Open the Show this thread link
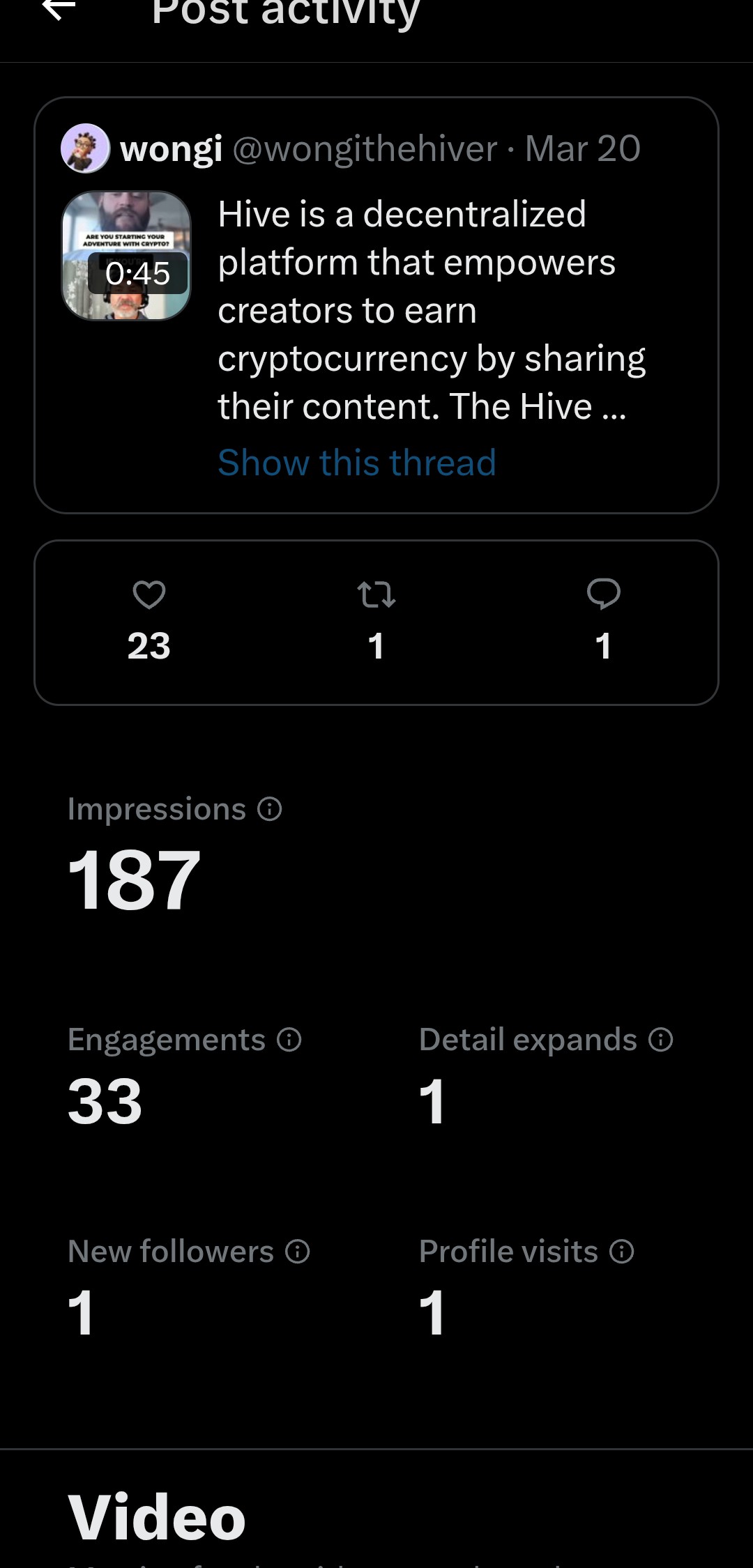The height and width of the screenshot is (1568, 753). click(x=356, y=463)
